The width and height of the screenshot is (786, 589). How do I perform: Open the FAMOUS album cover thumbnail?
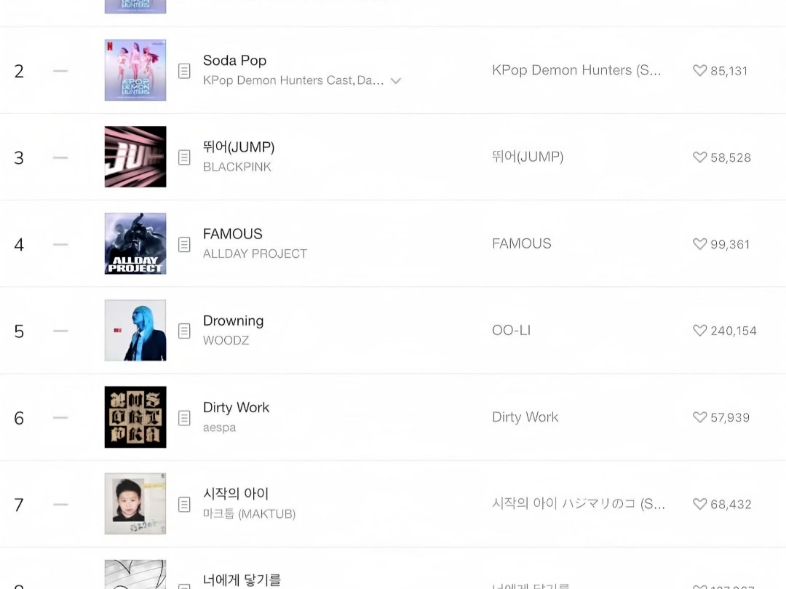point(135,243)
